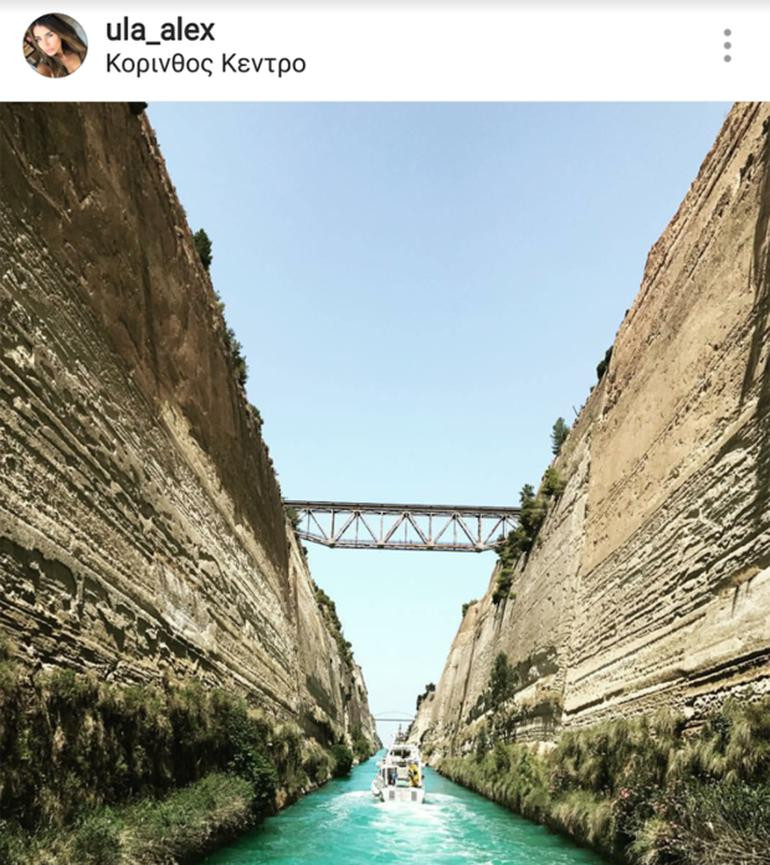Open the Κορινθος Κεντρο location tag

[x=205, y=64]
